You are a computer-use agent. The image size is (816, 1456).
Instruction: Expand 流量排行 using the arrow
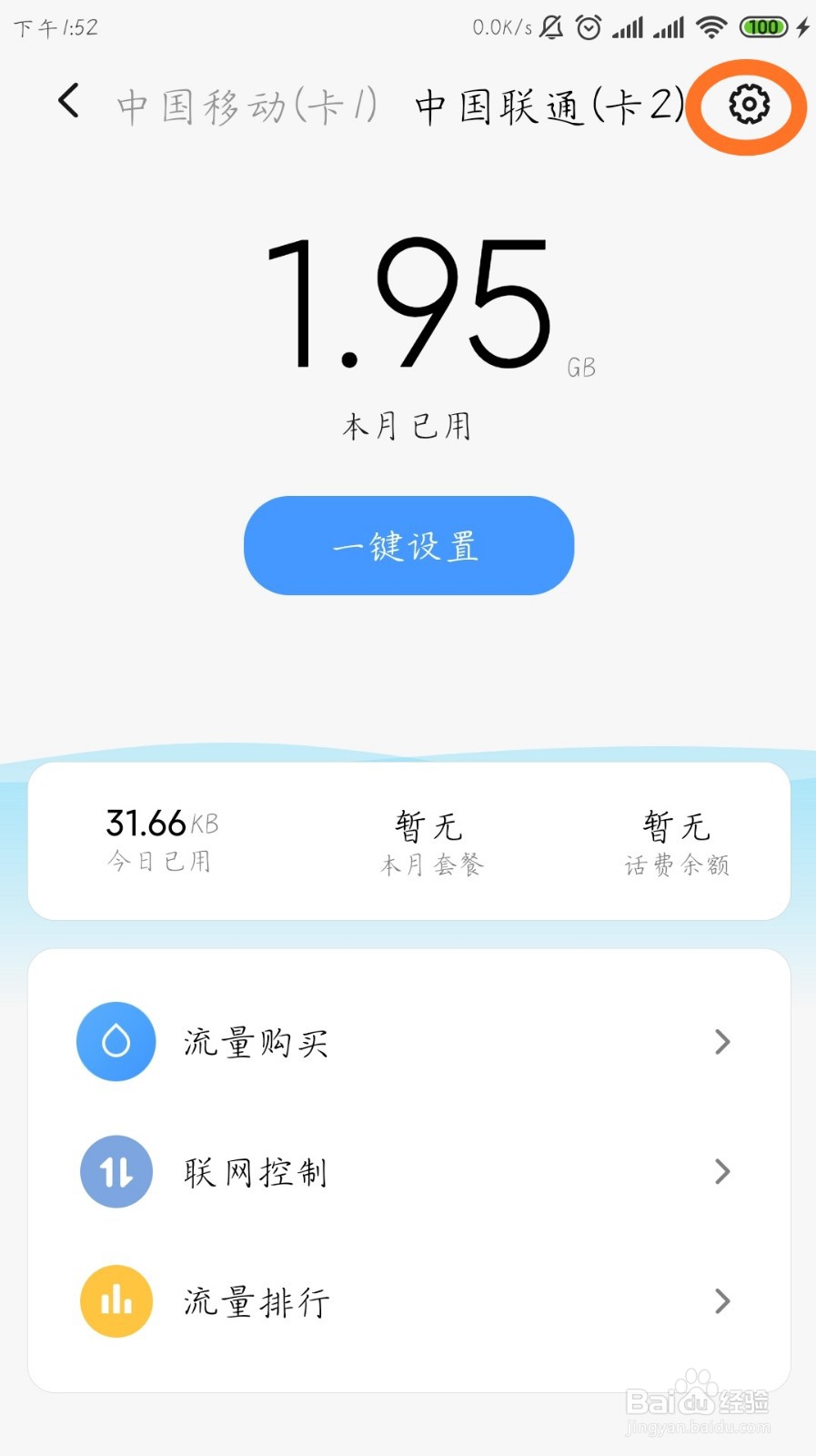[x=721, y=1302]
